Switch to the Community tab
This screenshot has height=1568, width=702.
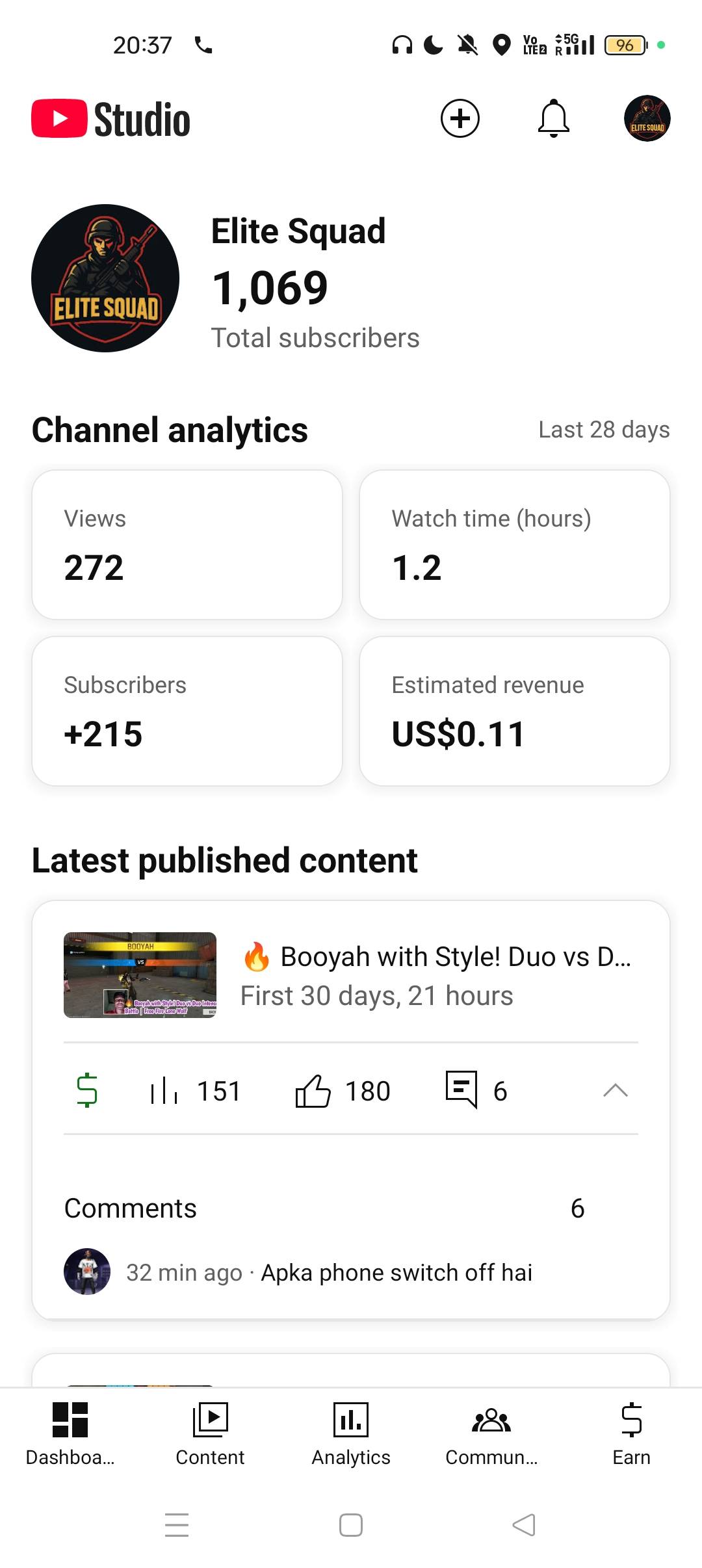[491, 1433]
